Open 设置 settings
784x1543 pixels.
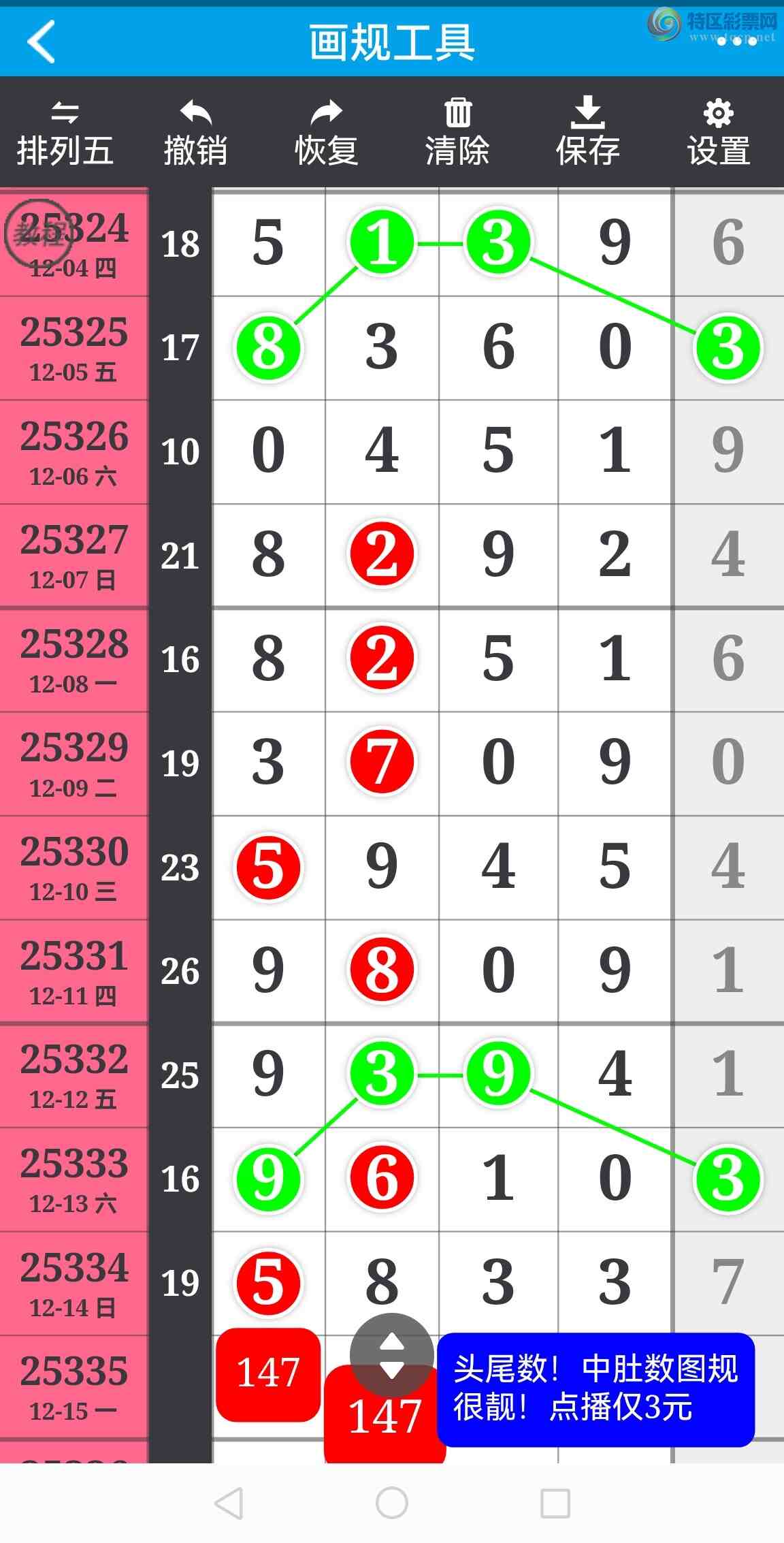point(719,134)
